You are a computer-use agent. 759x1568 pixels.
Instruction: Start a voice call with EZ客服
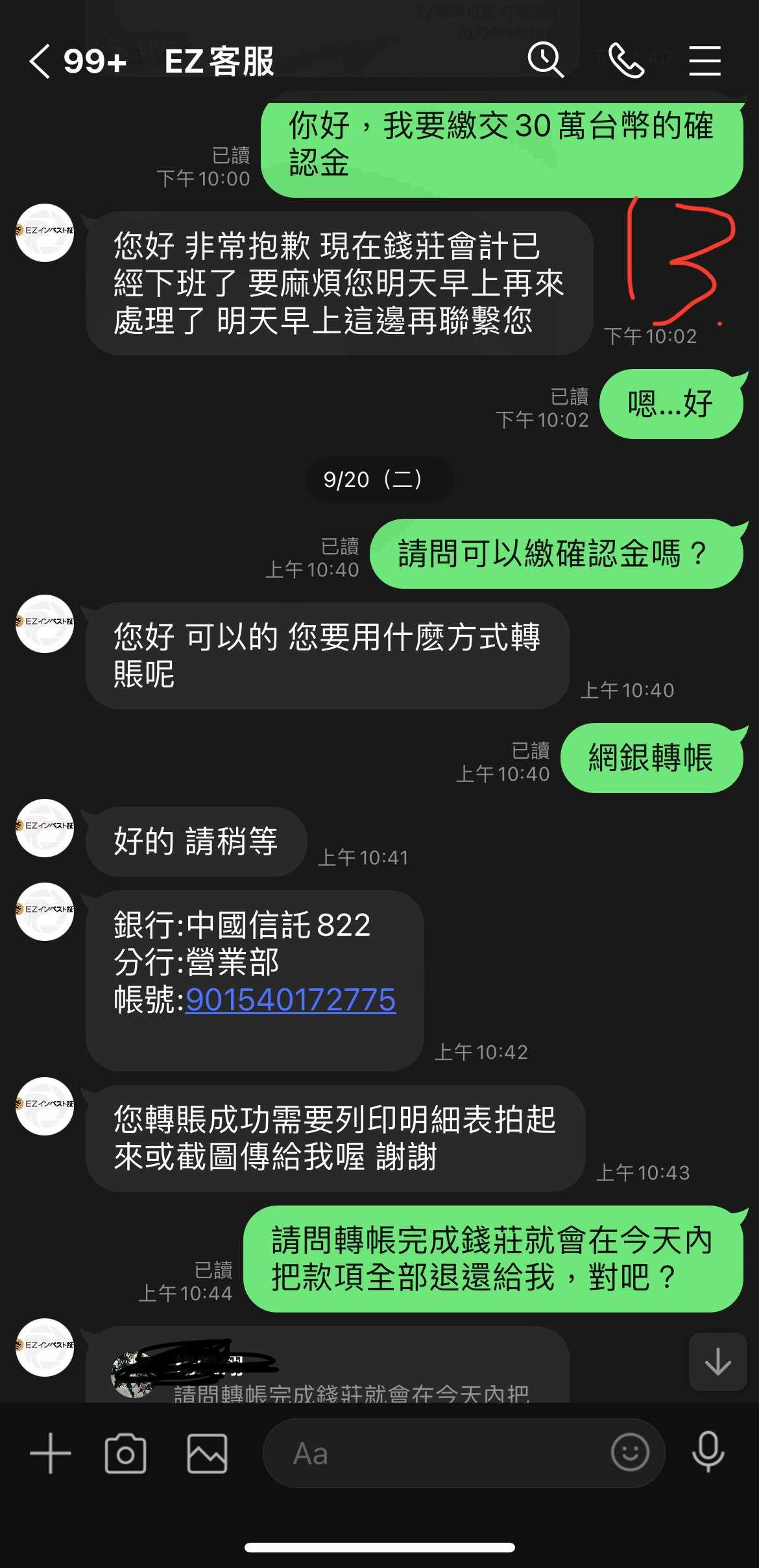(x=626, y=61)
